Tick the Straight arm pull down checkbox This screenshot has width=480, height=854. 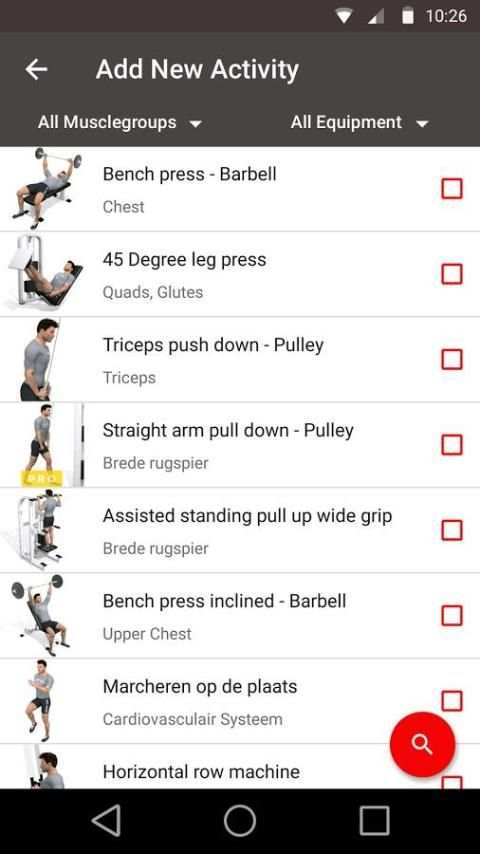coord(452,444)
